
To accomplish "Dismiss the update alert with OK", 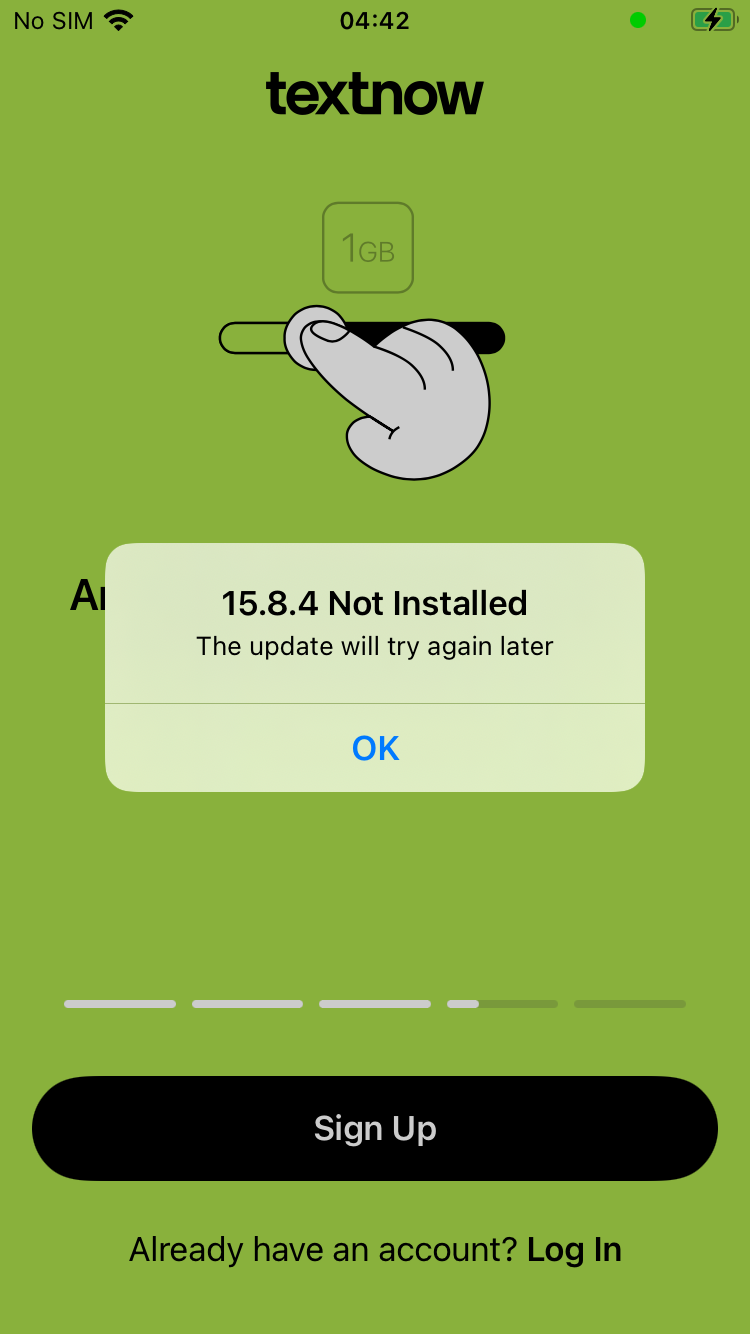I will [375, 748].
